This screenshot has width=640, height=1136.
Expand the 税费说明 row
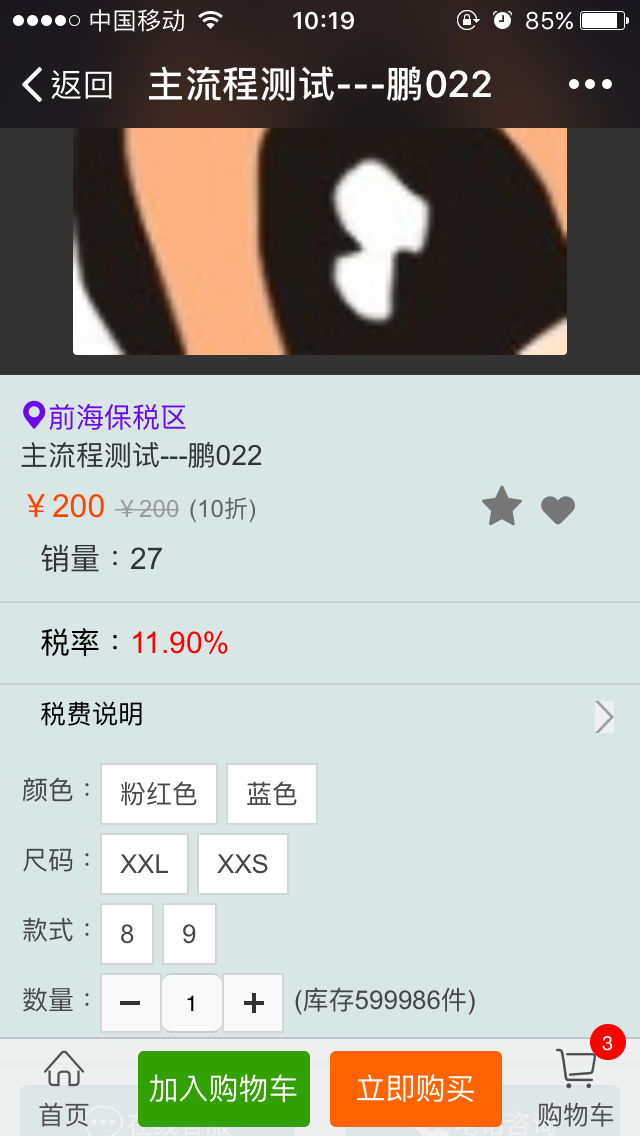320,715
